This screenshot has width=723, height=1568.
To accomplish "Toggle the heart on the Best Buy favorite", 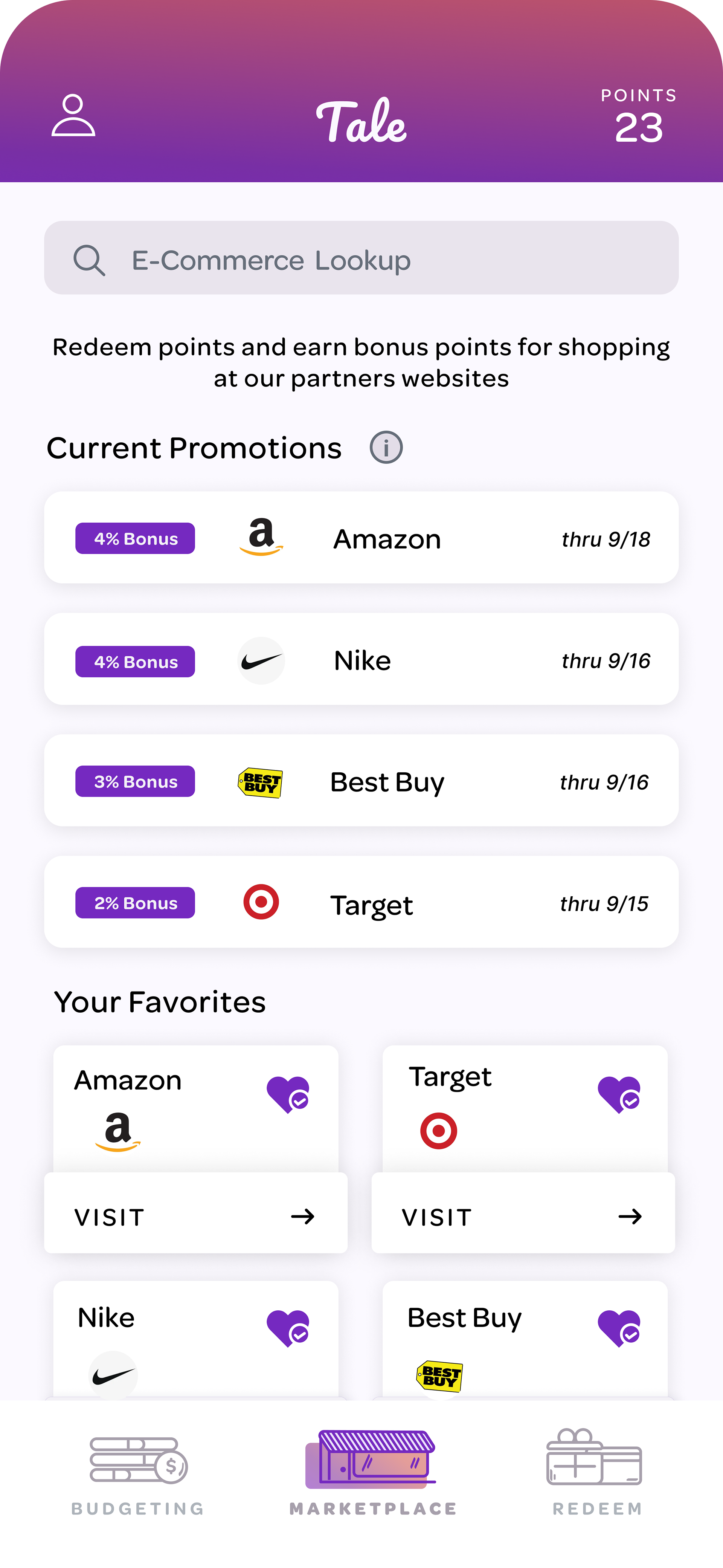I will [x=619, y=1328].
